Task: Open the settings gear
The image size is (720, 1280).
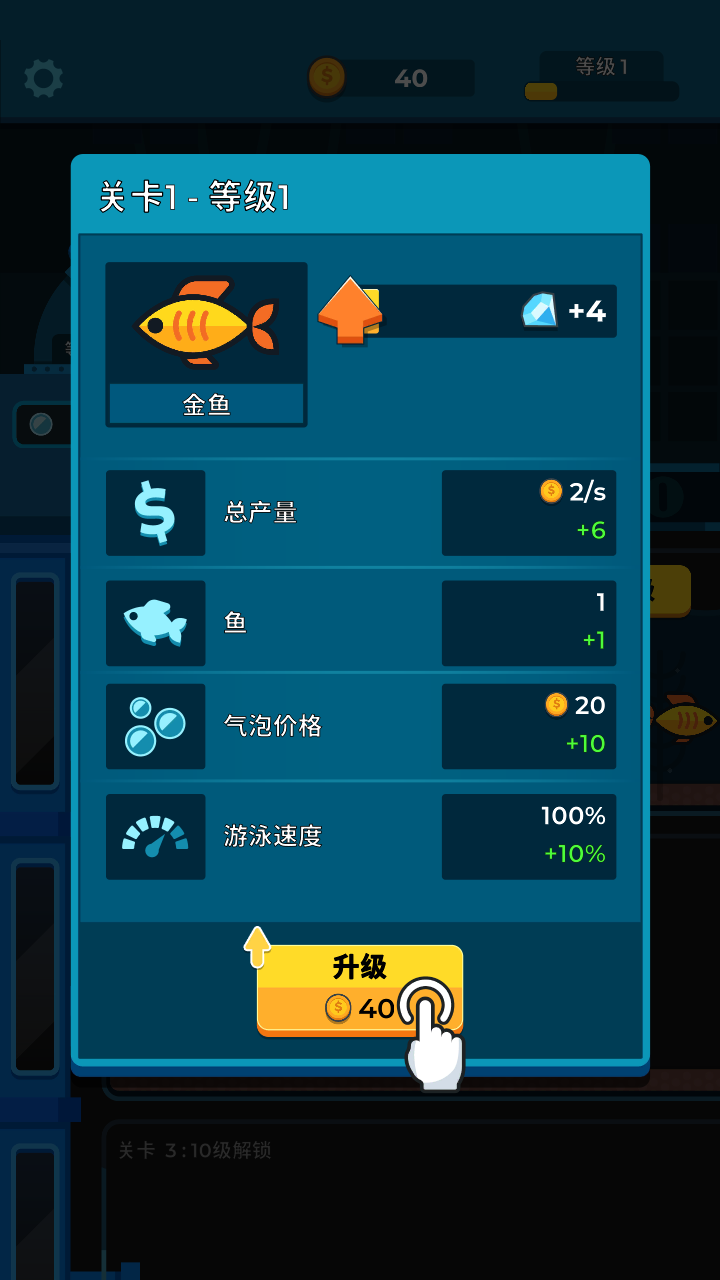Action: point(43,78)
